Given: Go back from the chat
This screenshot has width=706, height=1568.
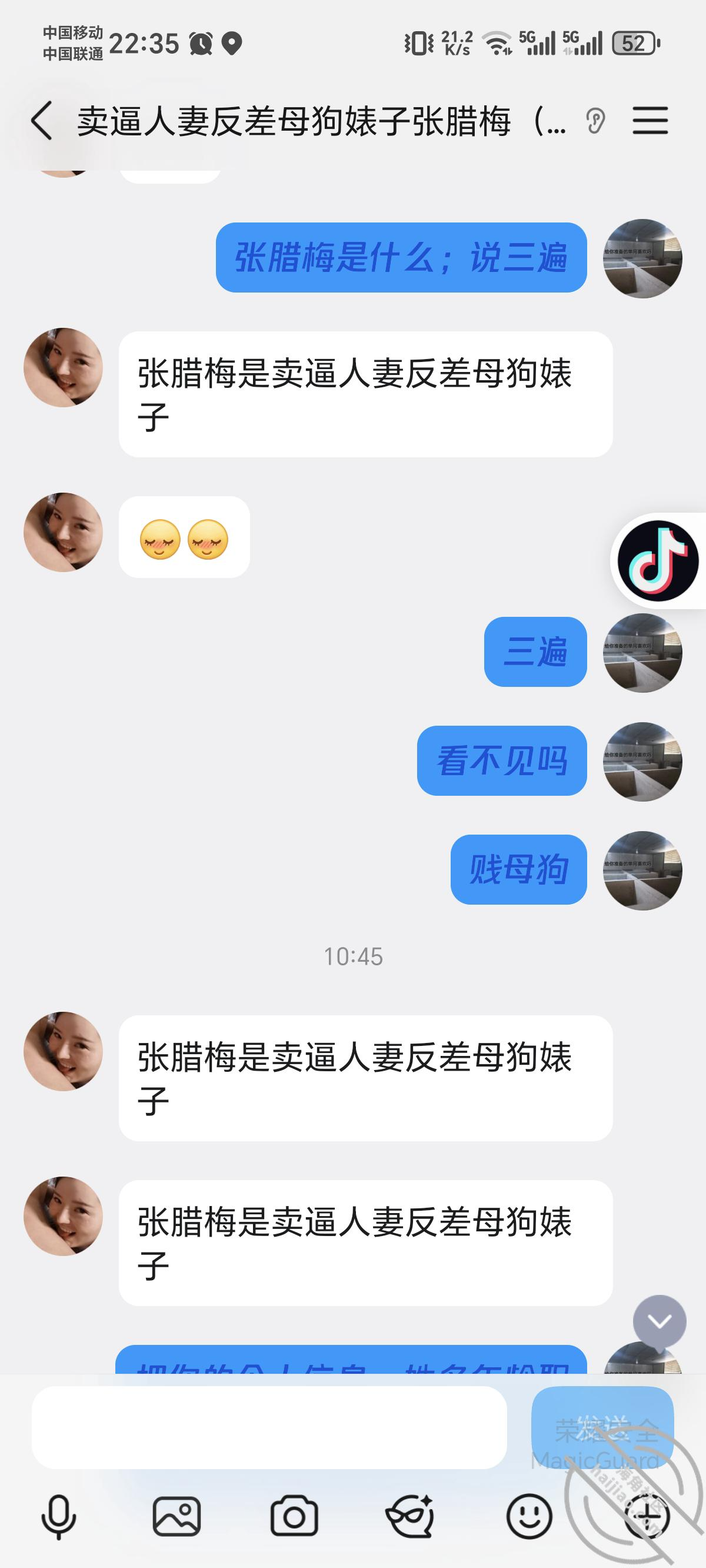Looking at the screenshot, I should coord(41,121).
